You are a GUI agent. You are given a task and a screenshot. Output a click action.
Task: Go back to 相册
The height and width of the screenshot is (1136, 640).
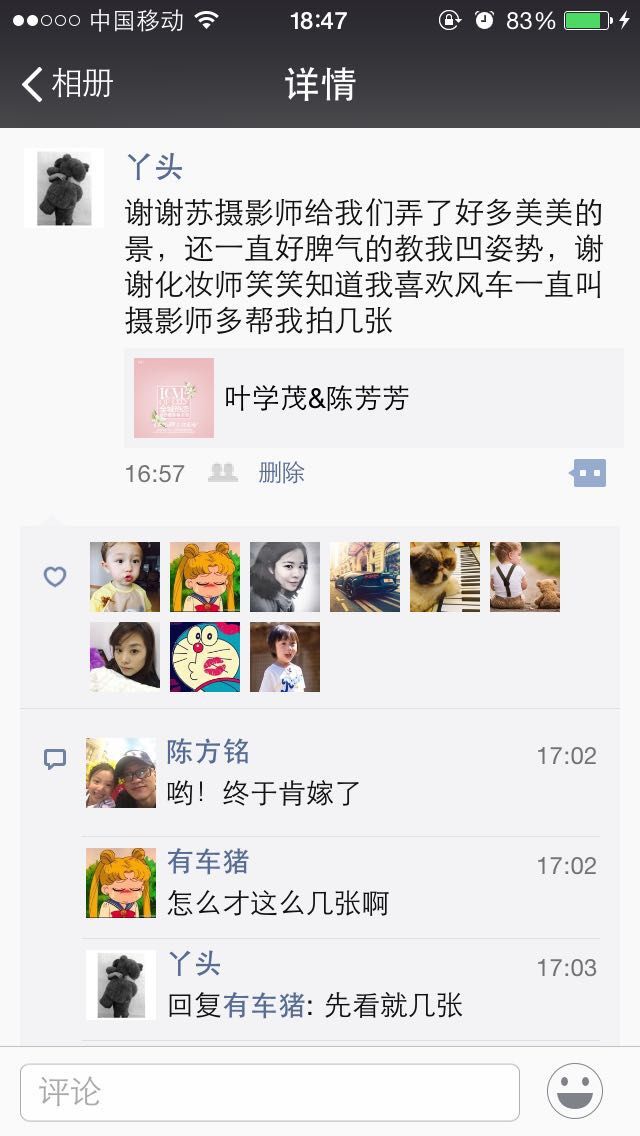click(67, 83)
